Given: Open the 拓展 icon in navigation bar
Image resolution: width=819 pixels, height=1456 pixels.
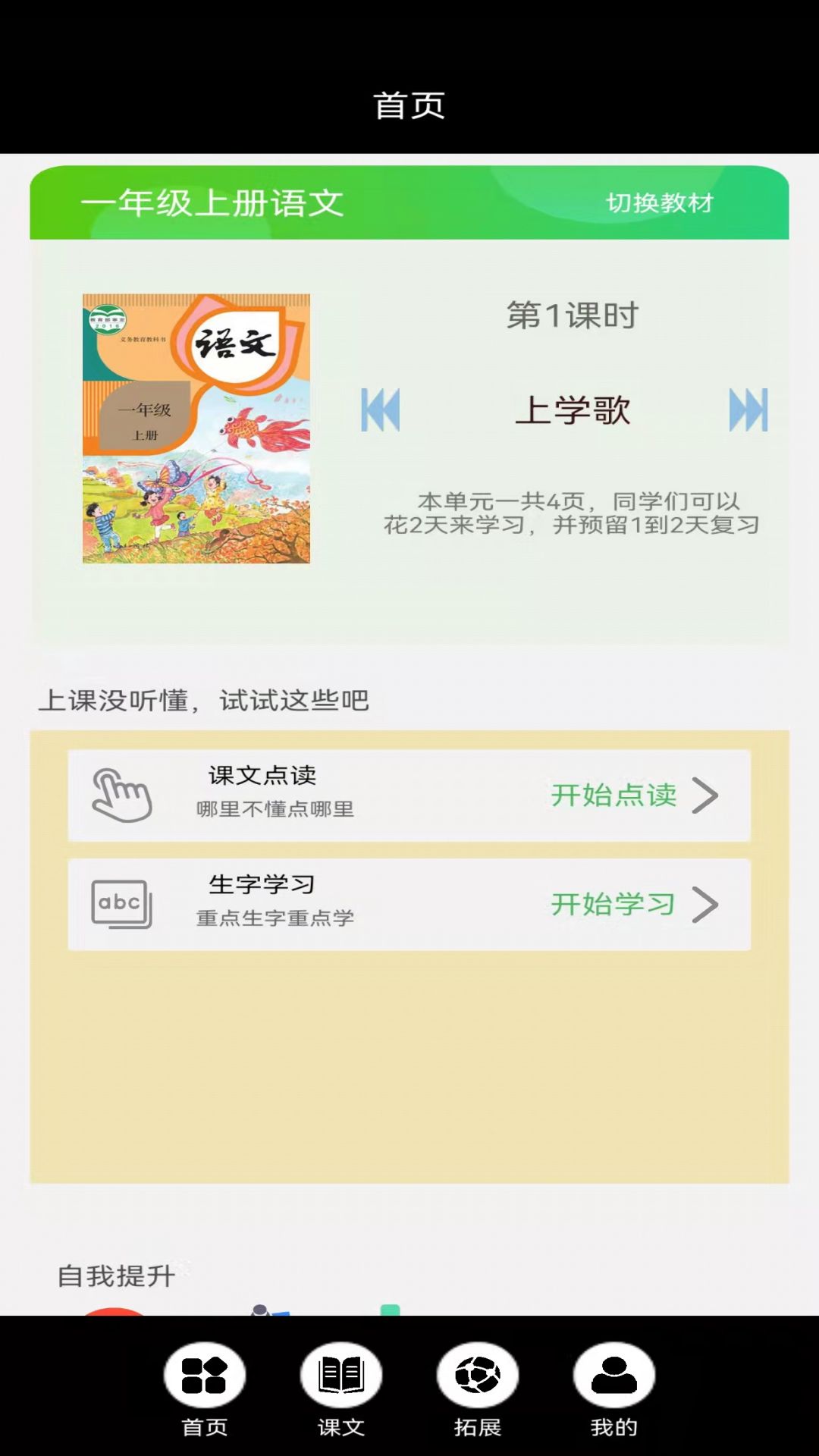Looking at the screenshot, I should pyautogui.click(x=477, y=1373).
